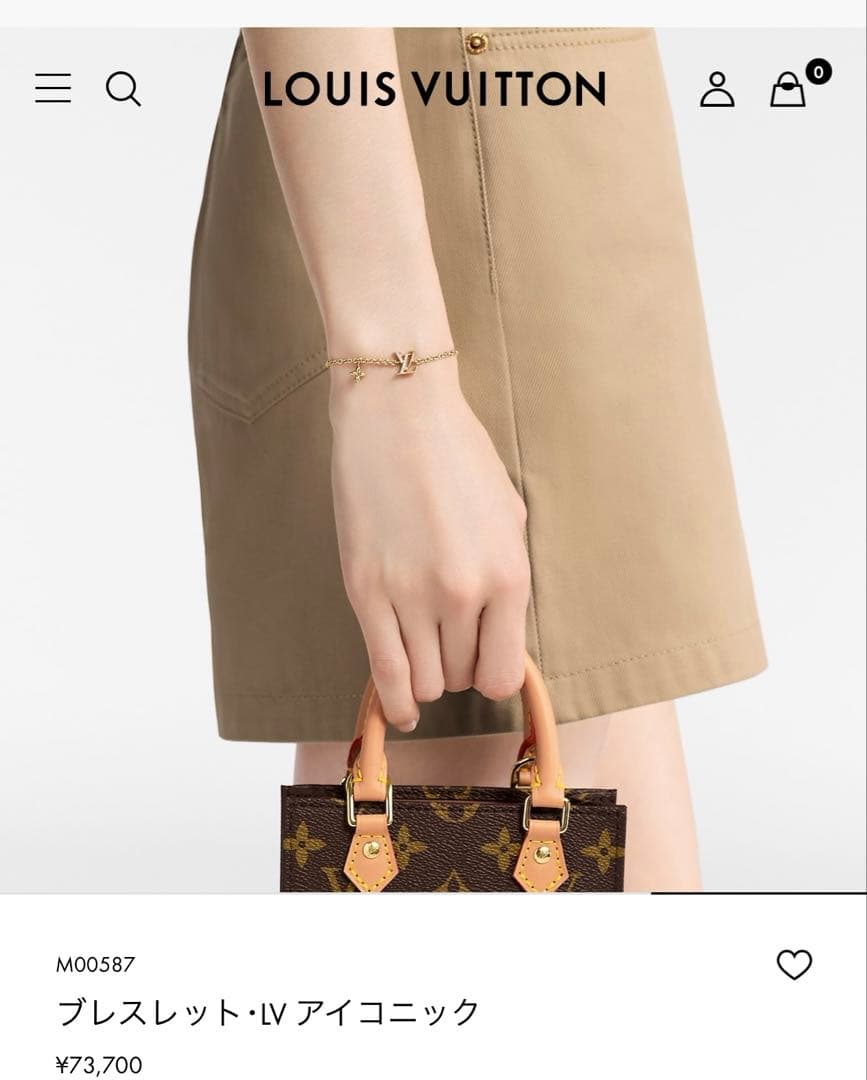Viewport: 867px width, 1080px height.
Task: Open the hamburger navigation menu
Action: click(x=53, y=88)
